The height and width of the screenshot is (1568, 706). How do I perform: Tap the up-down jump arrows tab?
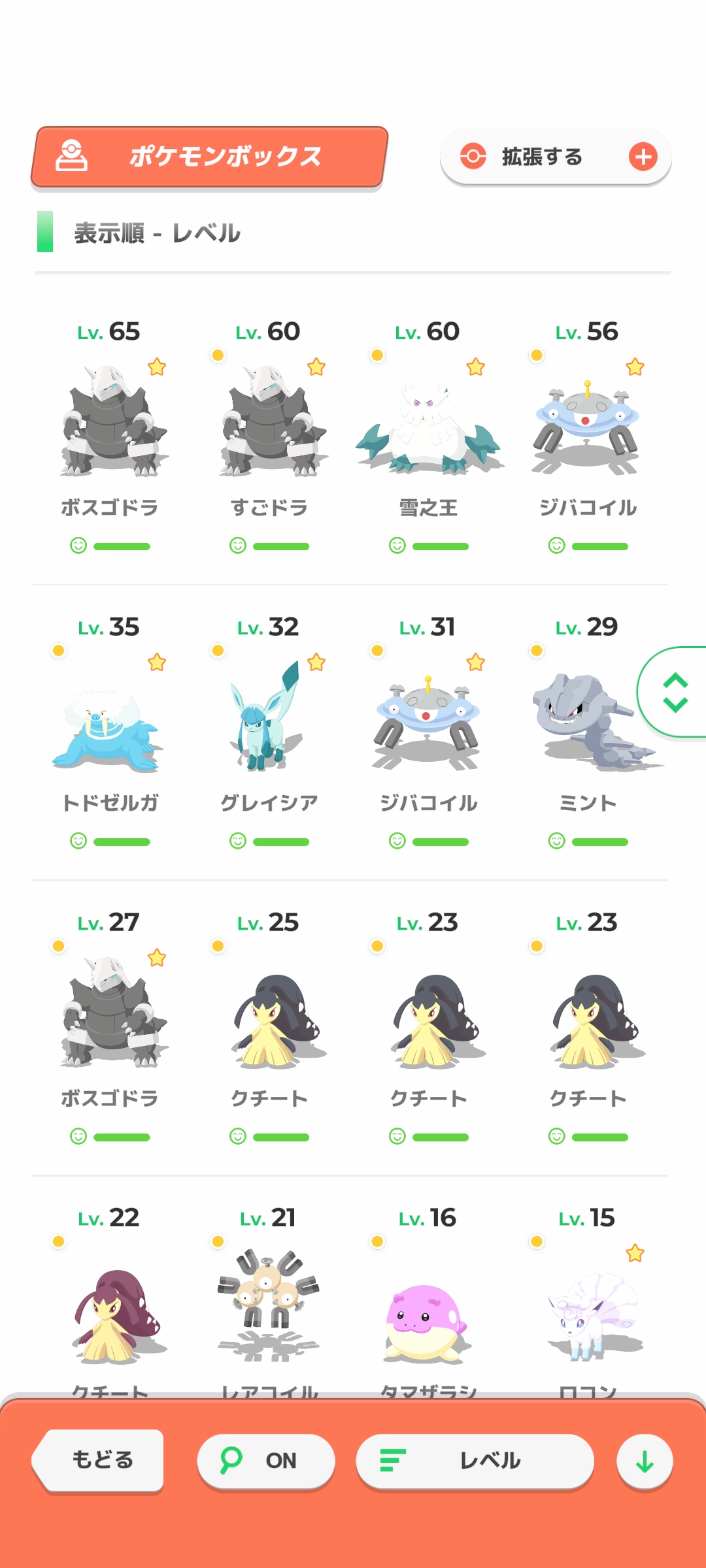point(675,693)
